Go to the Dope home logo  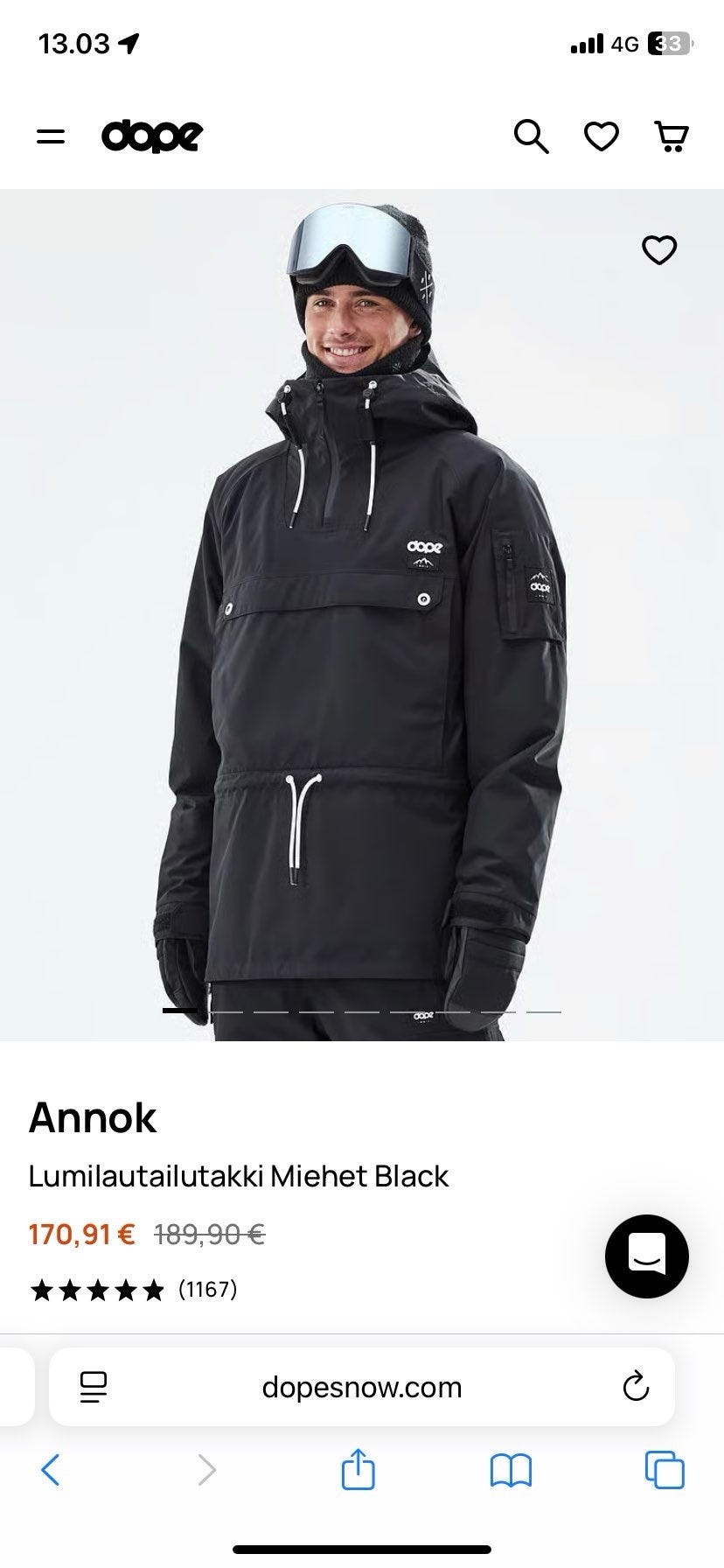coord(152,136)
